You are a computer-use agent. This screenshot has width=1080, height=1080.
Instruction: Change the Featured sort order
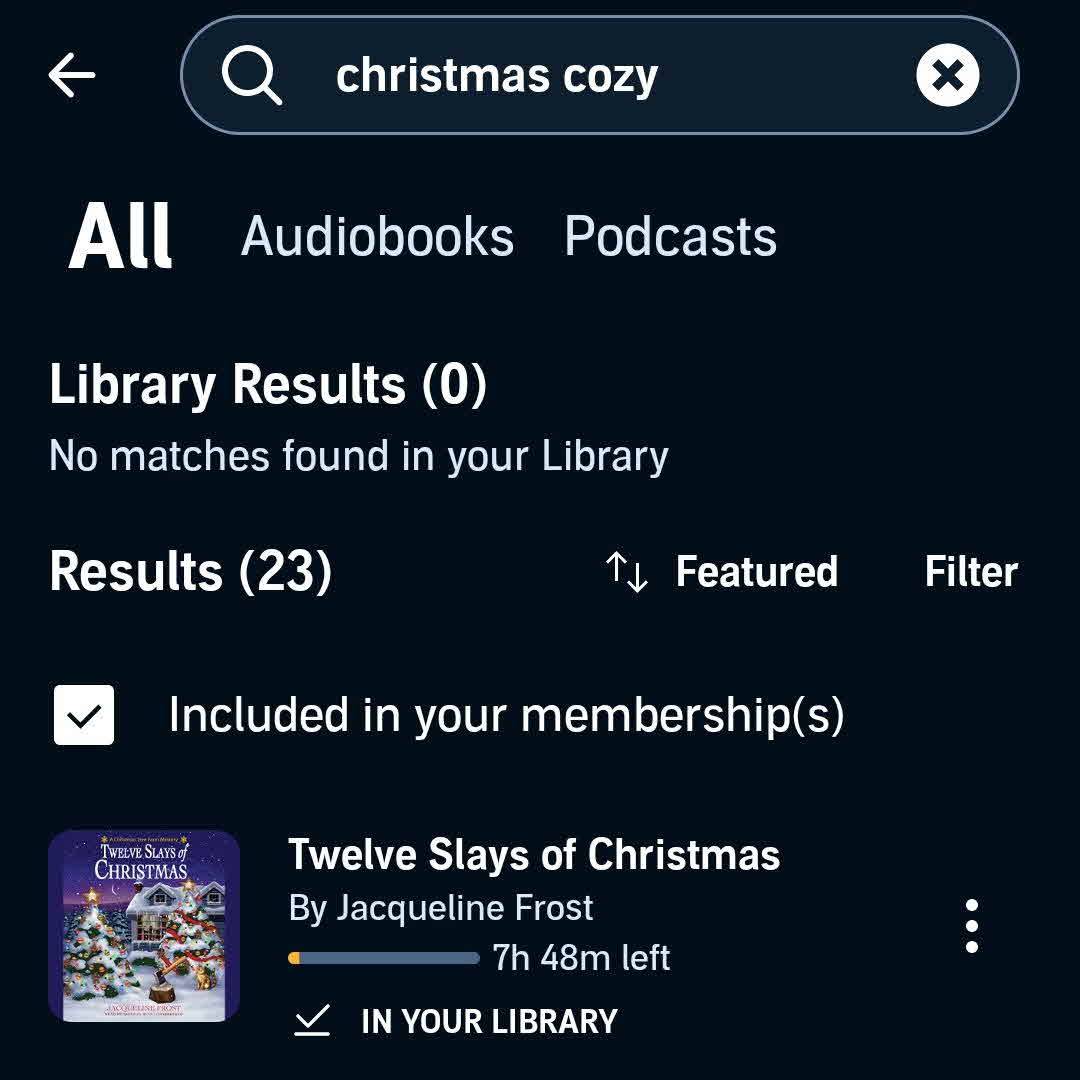pyautogui.click(x=722, y=572)
